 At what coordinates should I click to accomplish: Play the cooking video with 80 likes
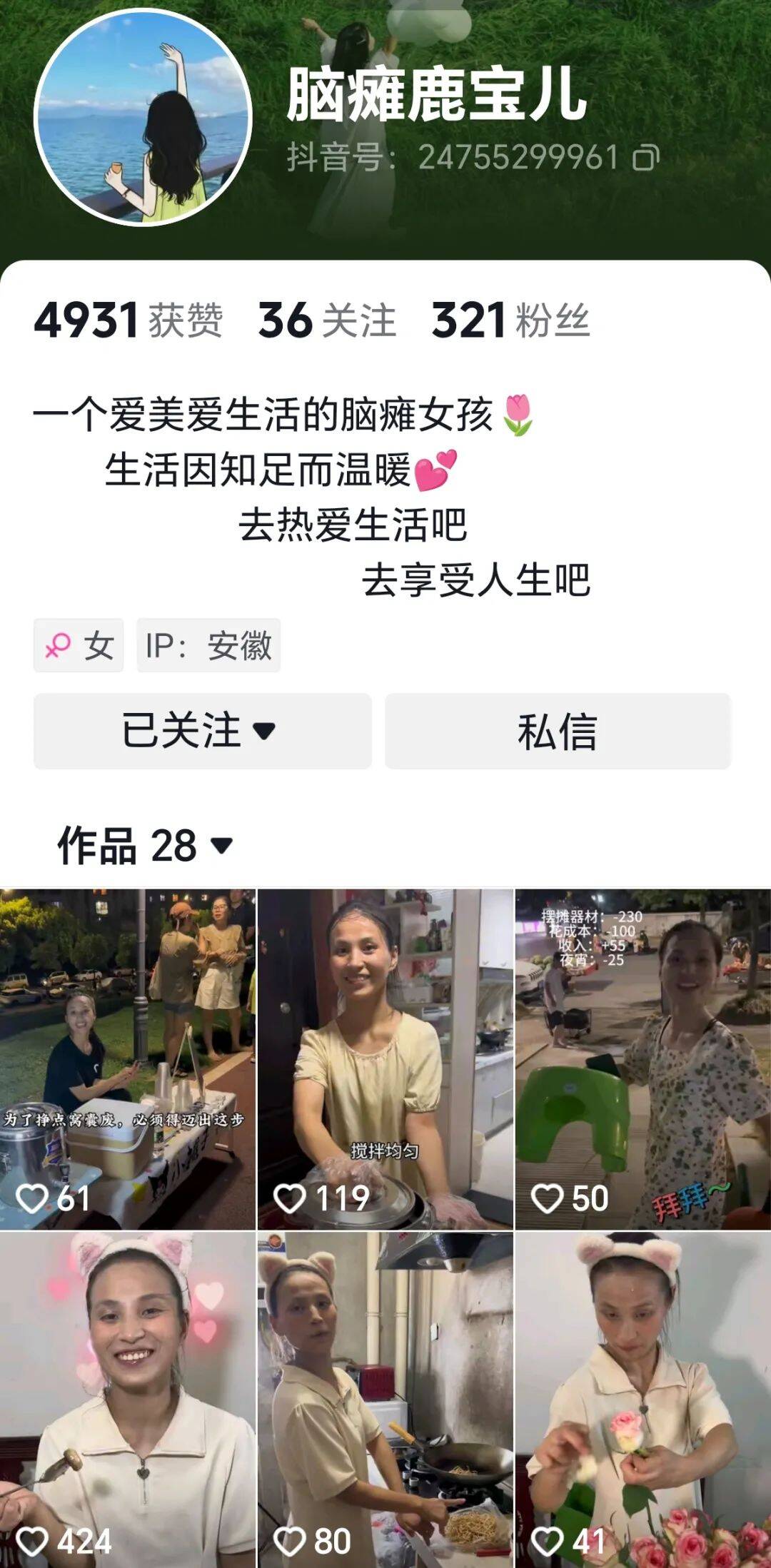click(x=385, y=1399)
